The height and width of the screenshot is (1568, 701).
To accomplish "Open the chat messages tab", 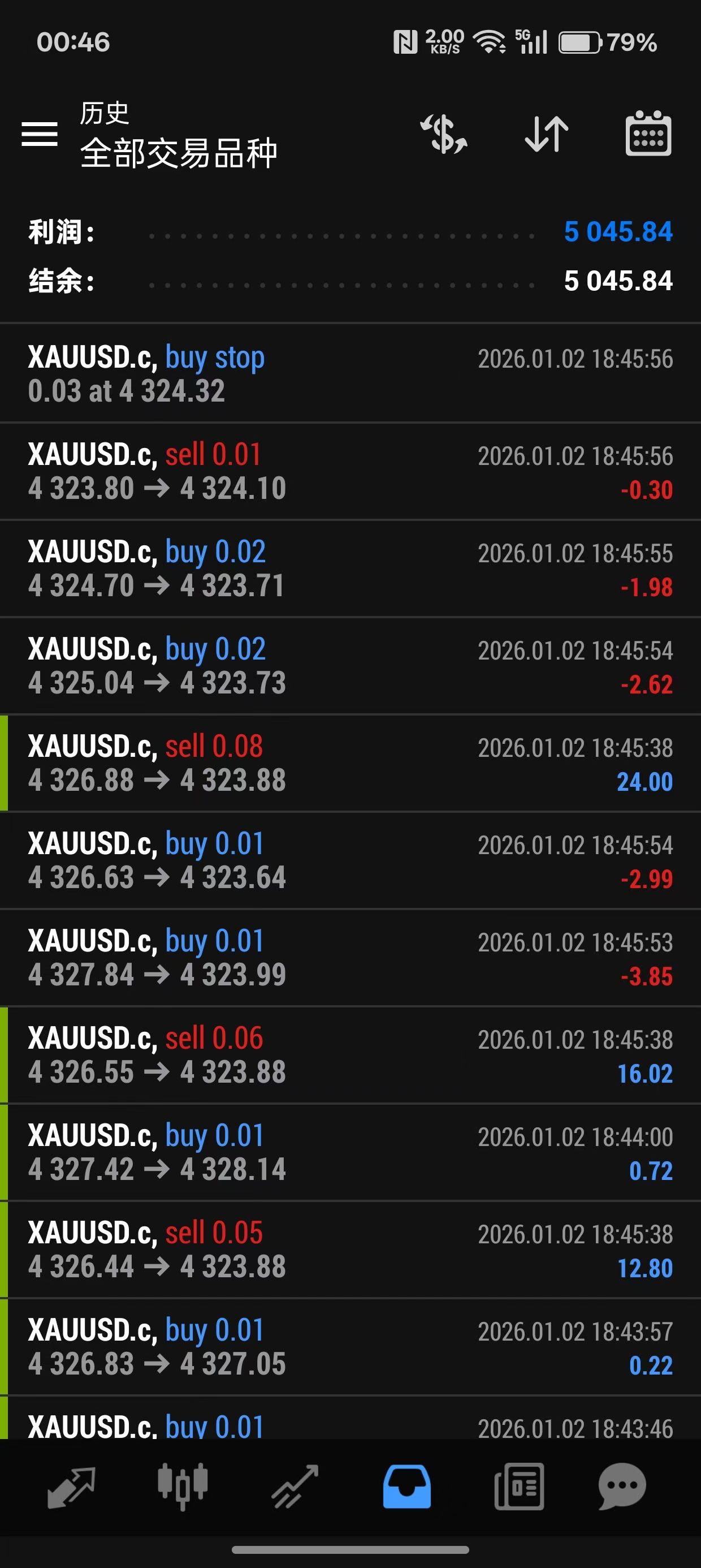I will tap(622, 1487).
